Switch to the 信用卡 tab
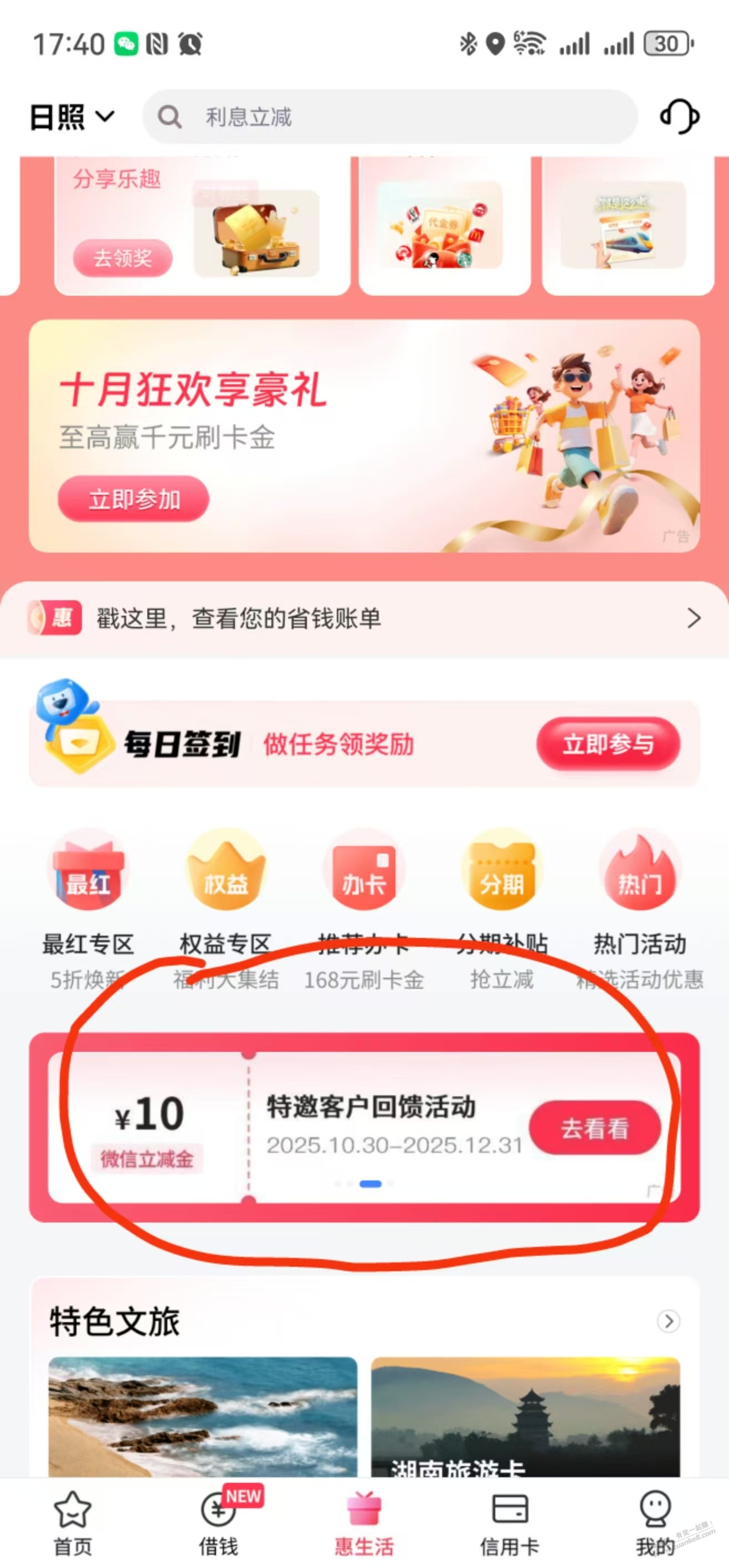Screen dimensions: 729x1568 (x=509, y=1508)
